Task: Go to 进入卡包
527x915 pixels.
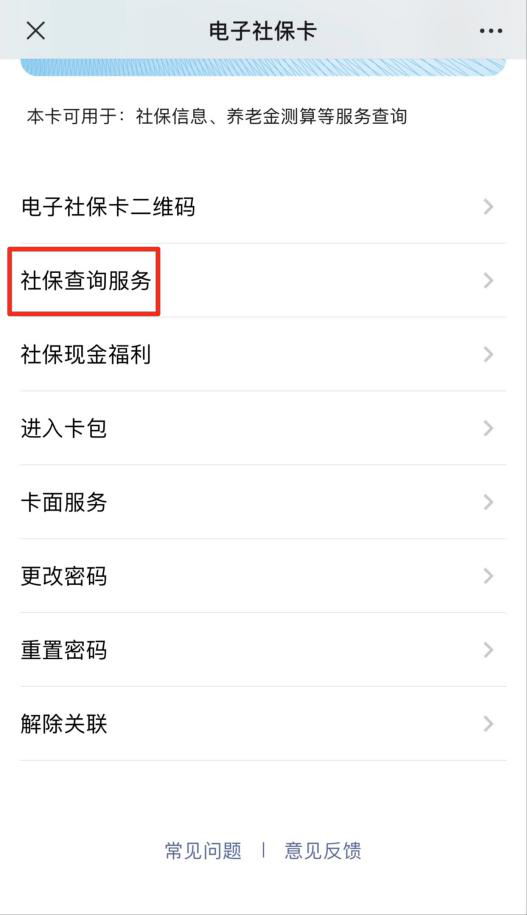Action: click(263, 428)
